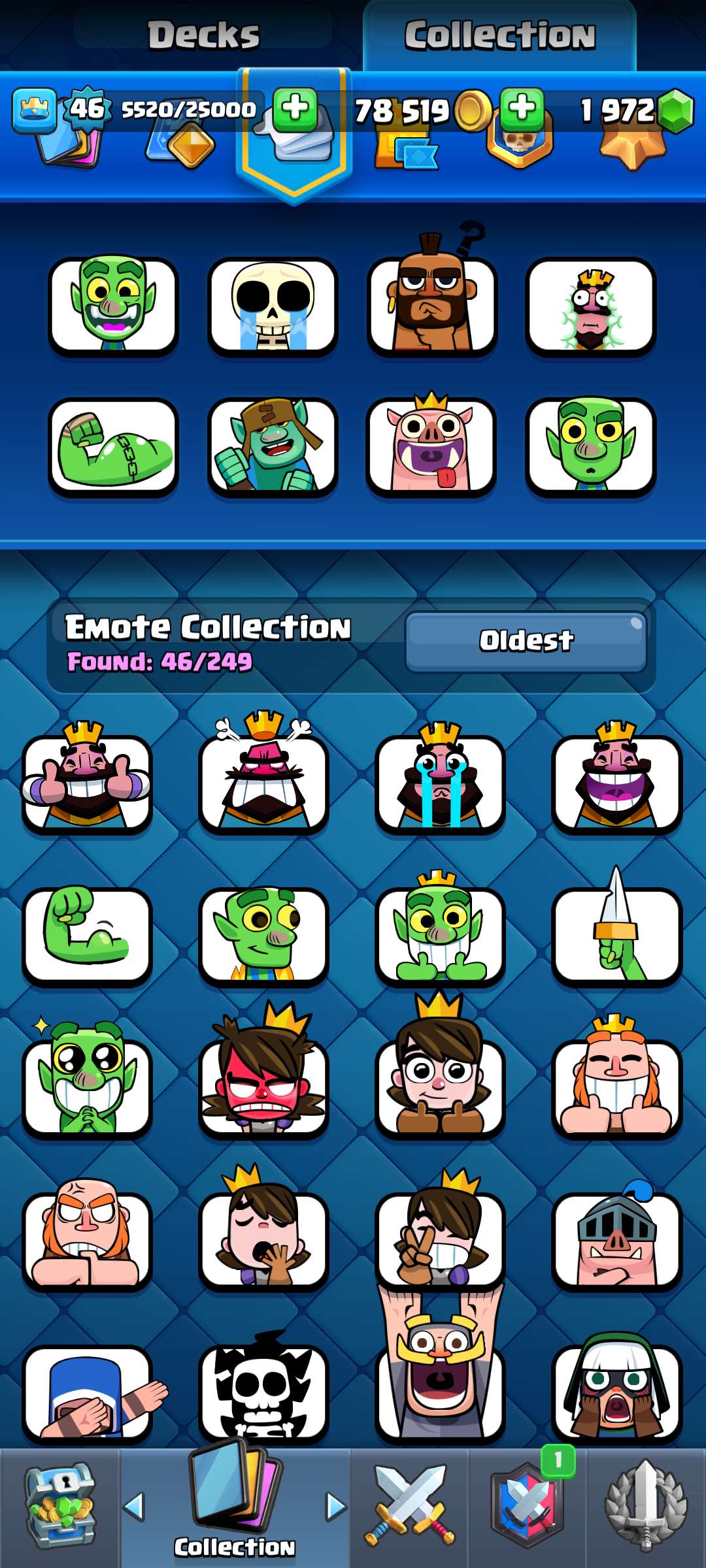Screen dimensions: 706x1568
Task: Click the green gem currency icon
Action: tap(677, 112)
